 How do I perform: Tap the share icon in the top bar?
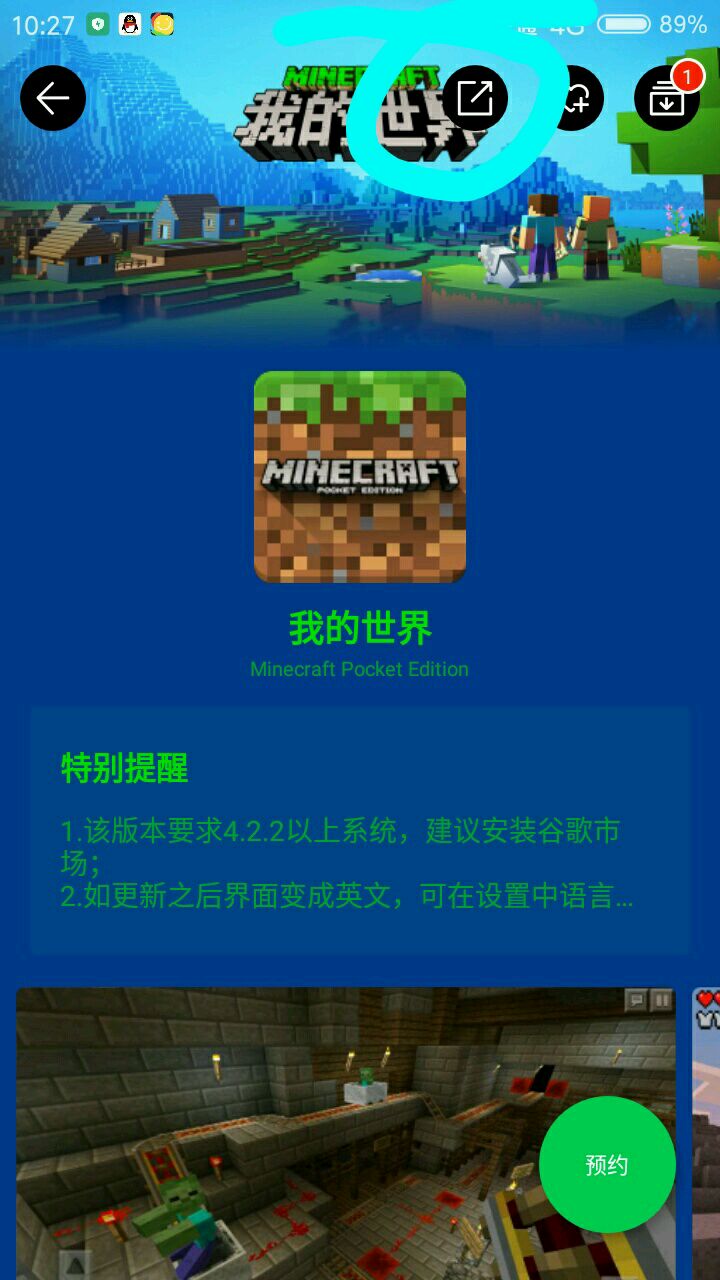pos(475,98)
